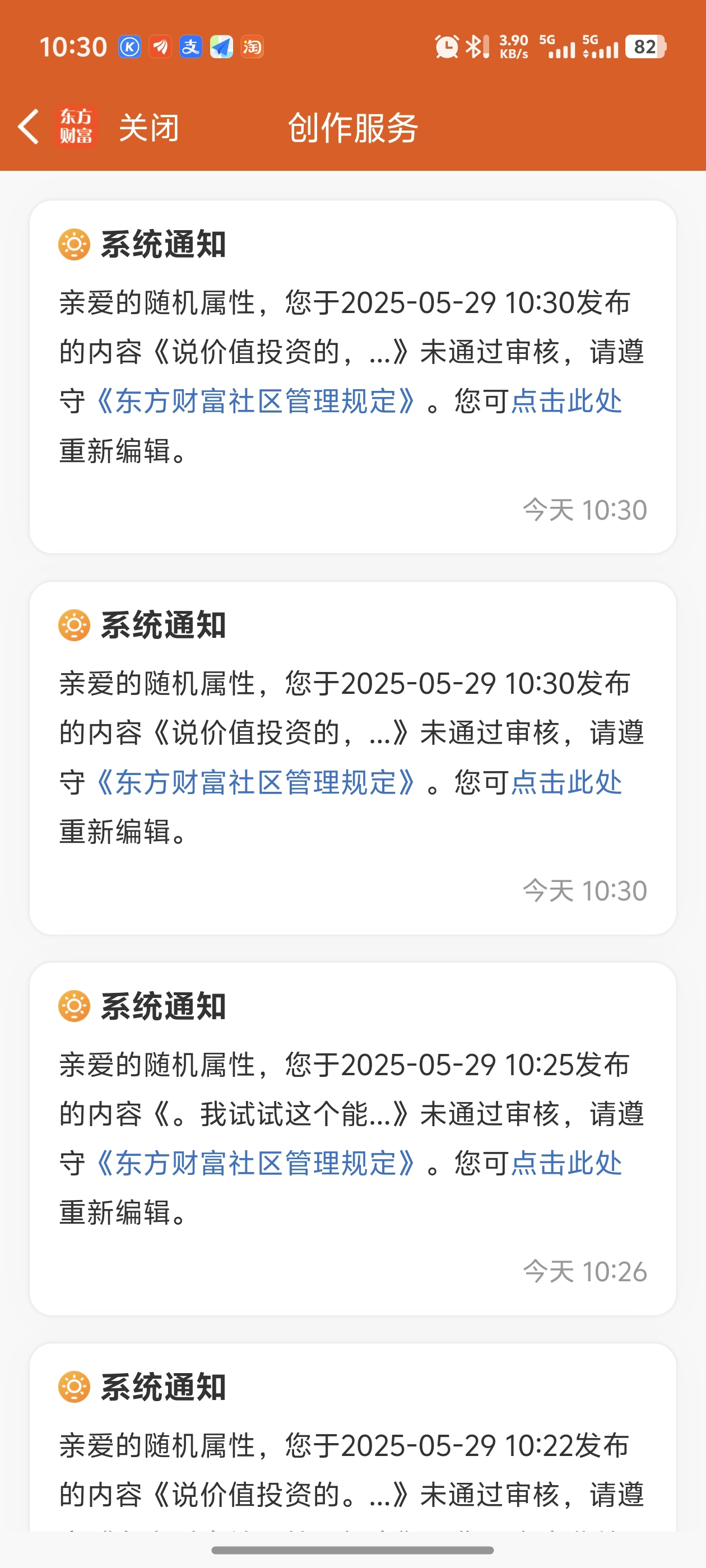Tap 点击此处 in the 10:25 post notice
Viewport: 706px width, 1568px height.
pos(566,1163)
